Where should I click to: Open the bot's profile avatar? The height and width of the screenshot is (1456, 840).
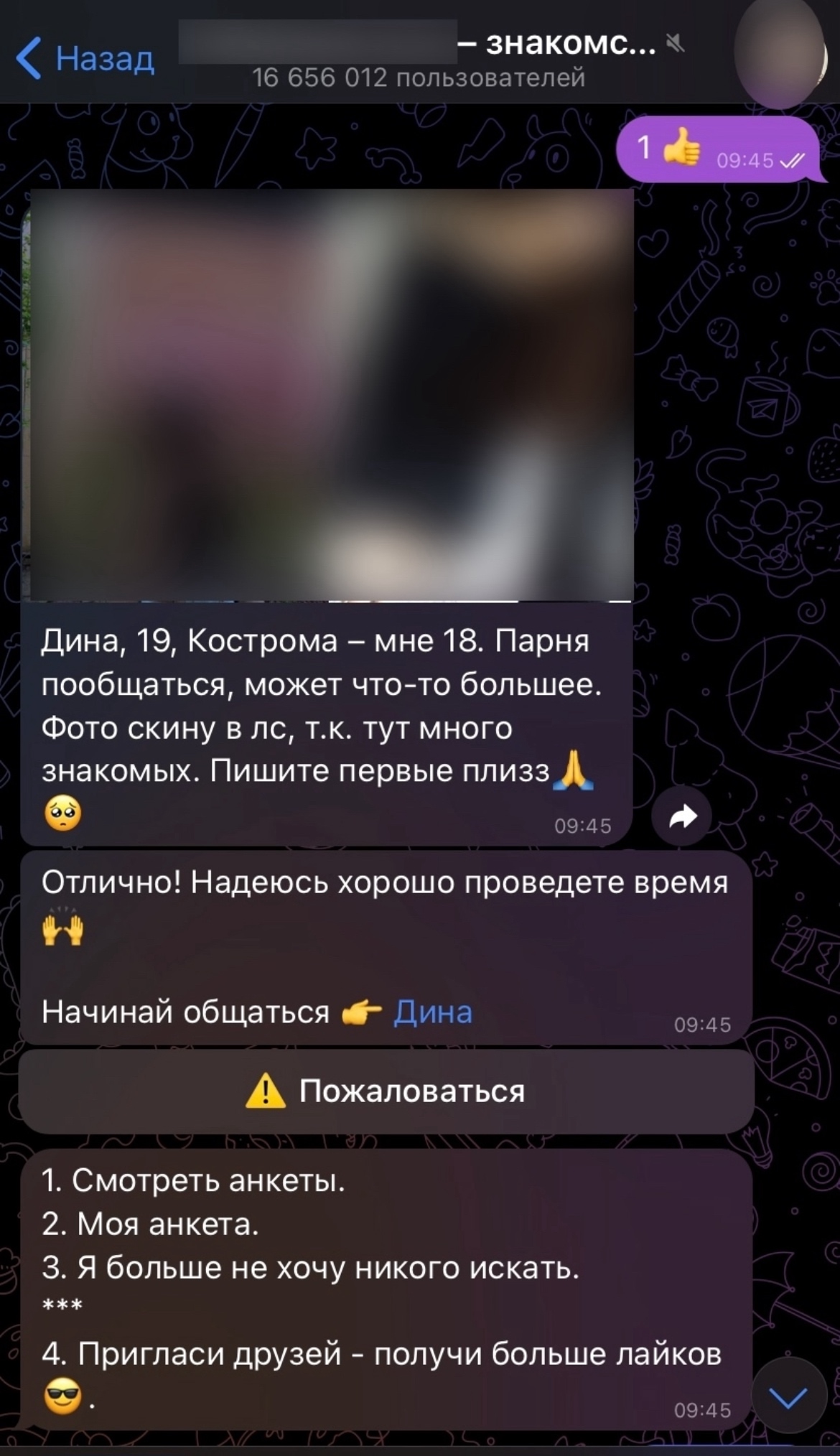coord(778,54)
